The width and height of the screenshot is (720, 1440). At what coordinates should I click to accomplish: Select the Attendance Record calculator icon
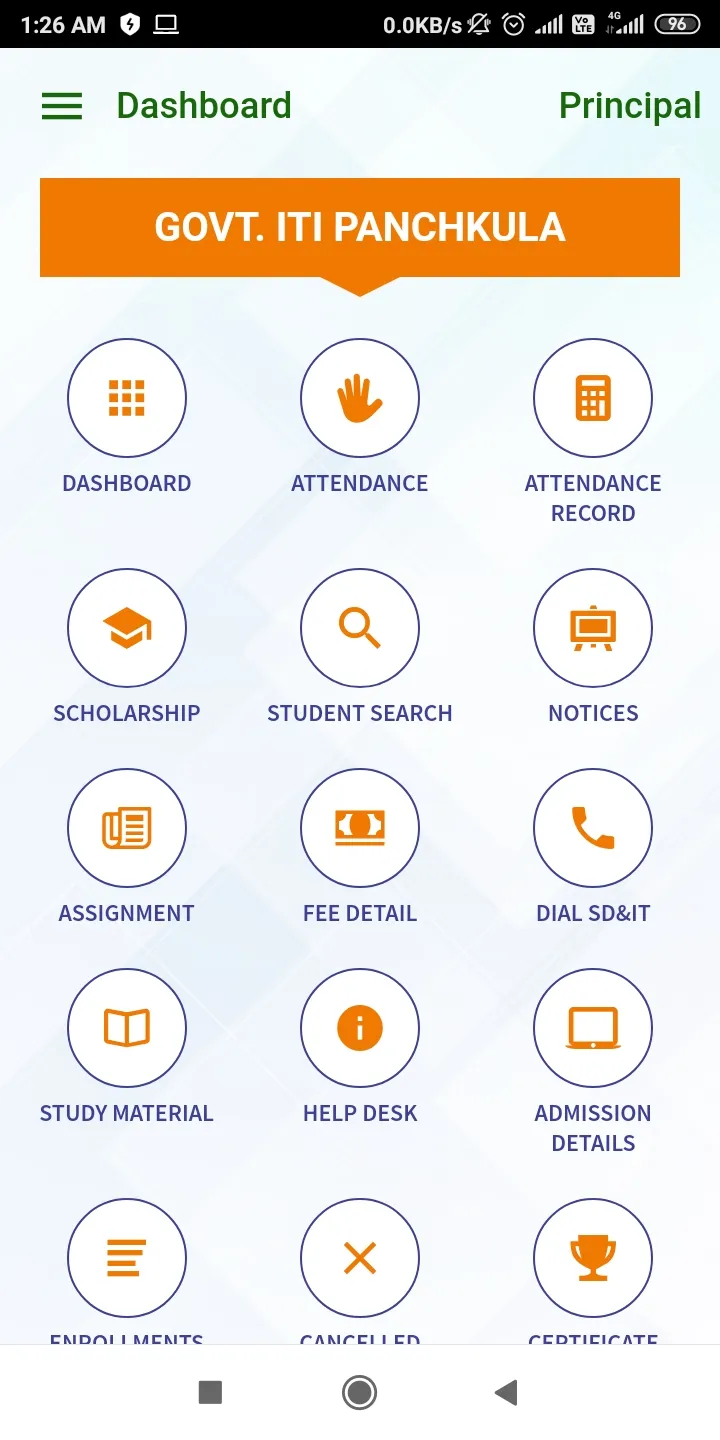(593, 397)
